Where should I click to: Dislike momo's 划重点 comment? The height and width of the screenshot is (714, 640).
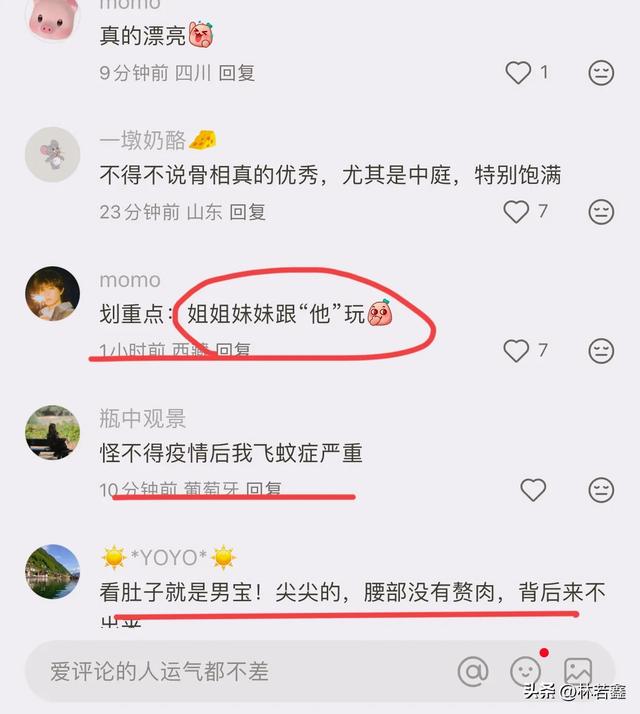point(601,350)
